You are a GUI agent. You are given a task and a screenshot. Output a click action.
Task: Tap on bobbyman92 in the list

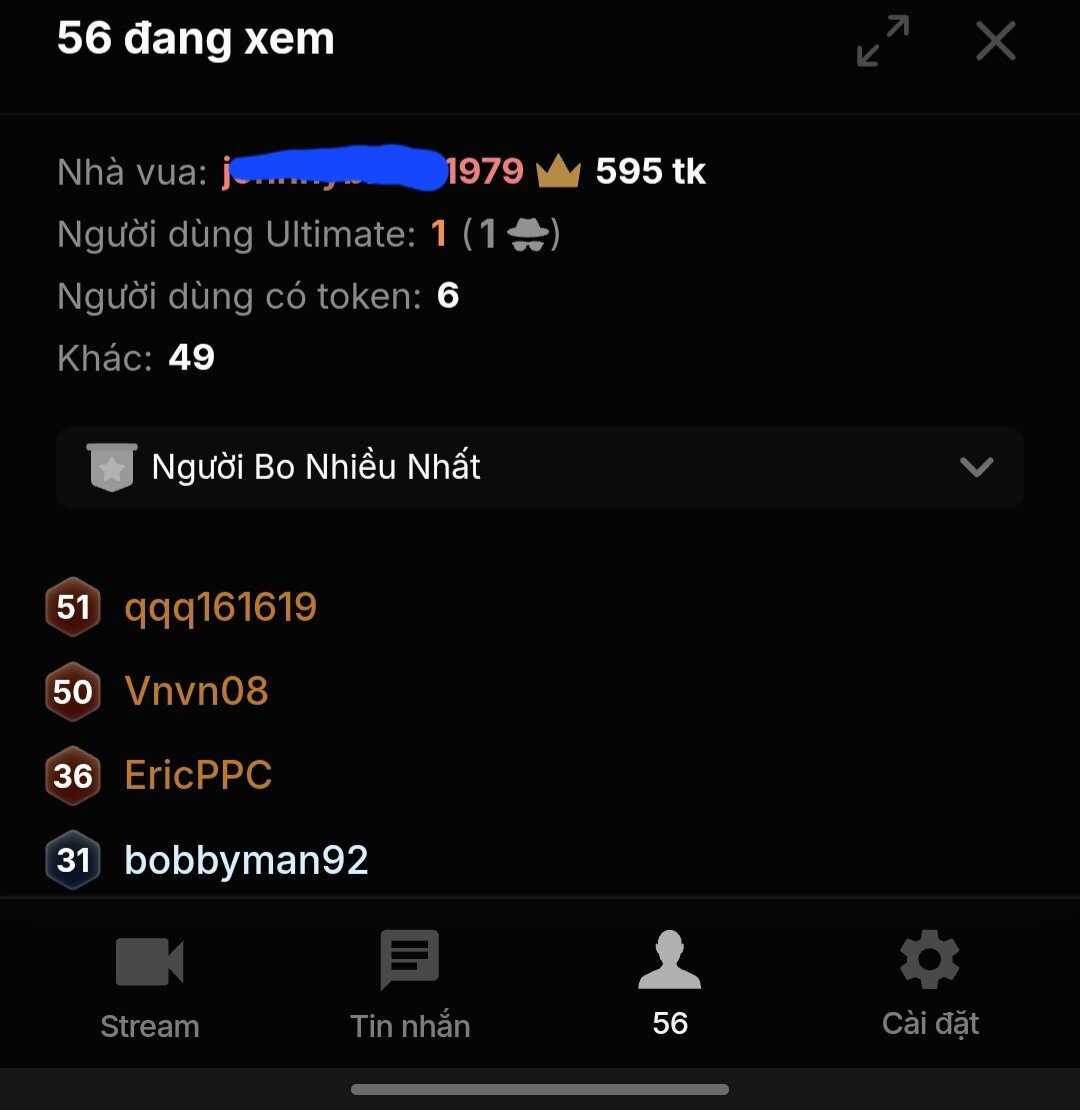[246, 860]
